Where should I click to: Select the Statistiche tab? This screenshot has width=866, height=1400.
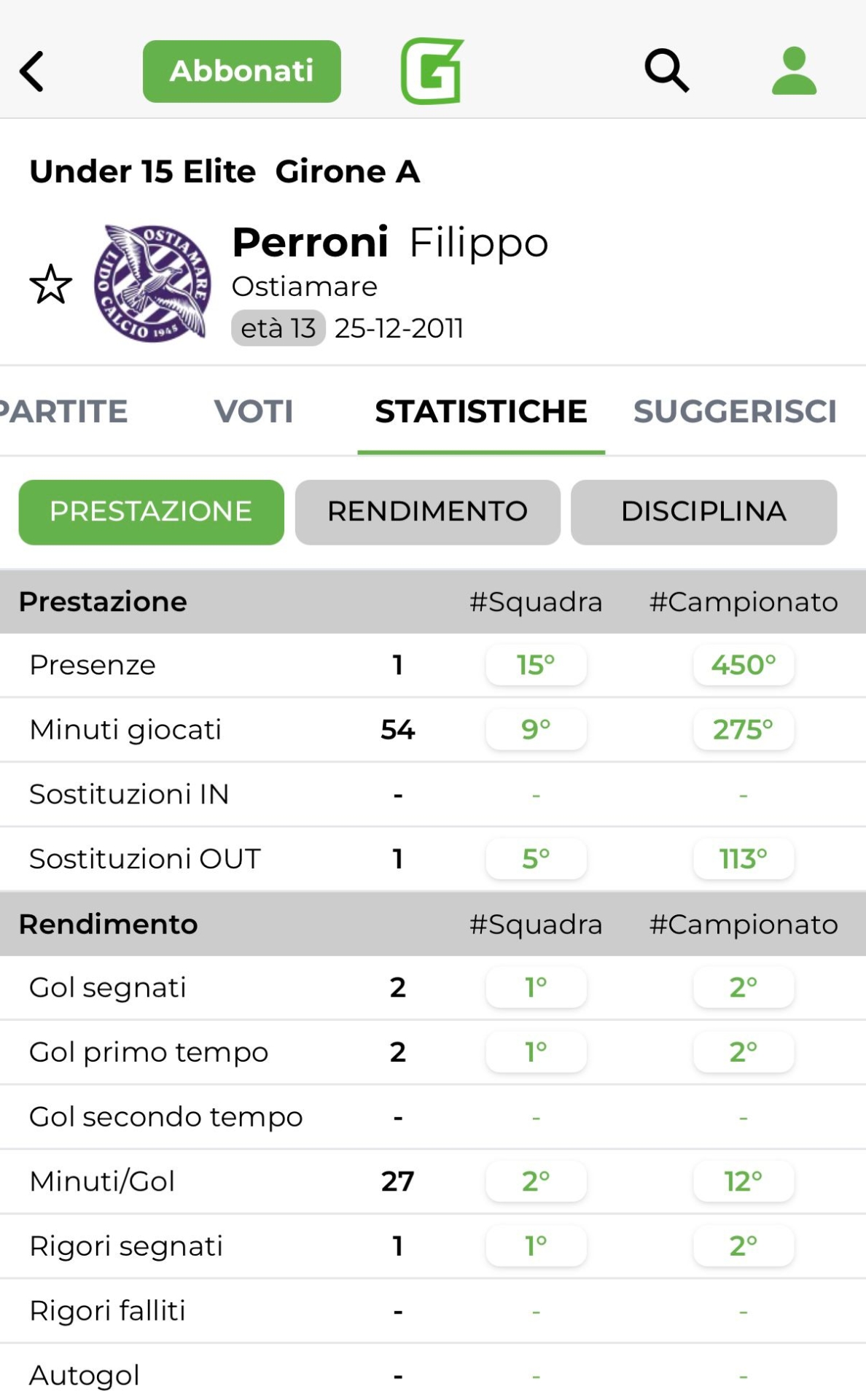(x=481, y=411)
